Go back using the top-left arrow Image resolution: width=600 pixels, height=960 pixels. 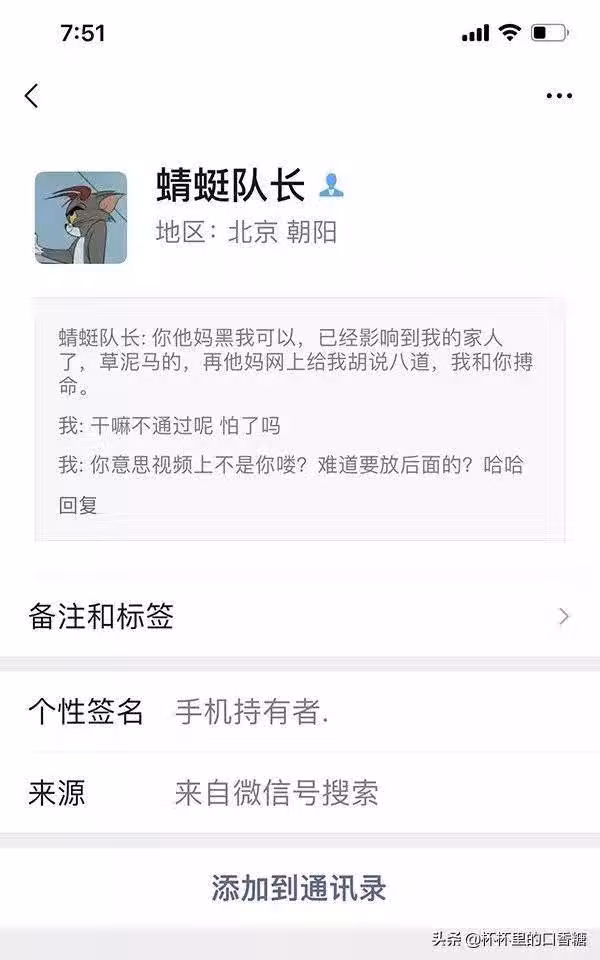[32, 96]
